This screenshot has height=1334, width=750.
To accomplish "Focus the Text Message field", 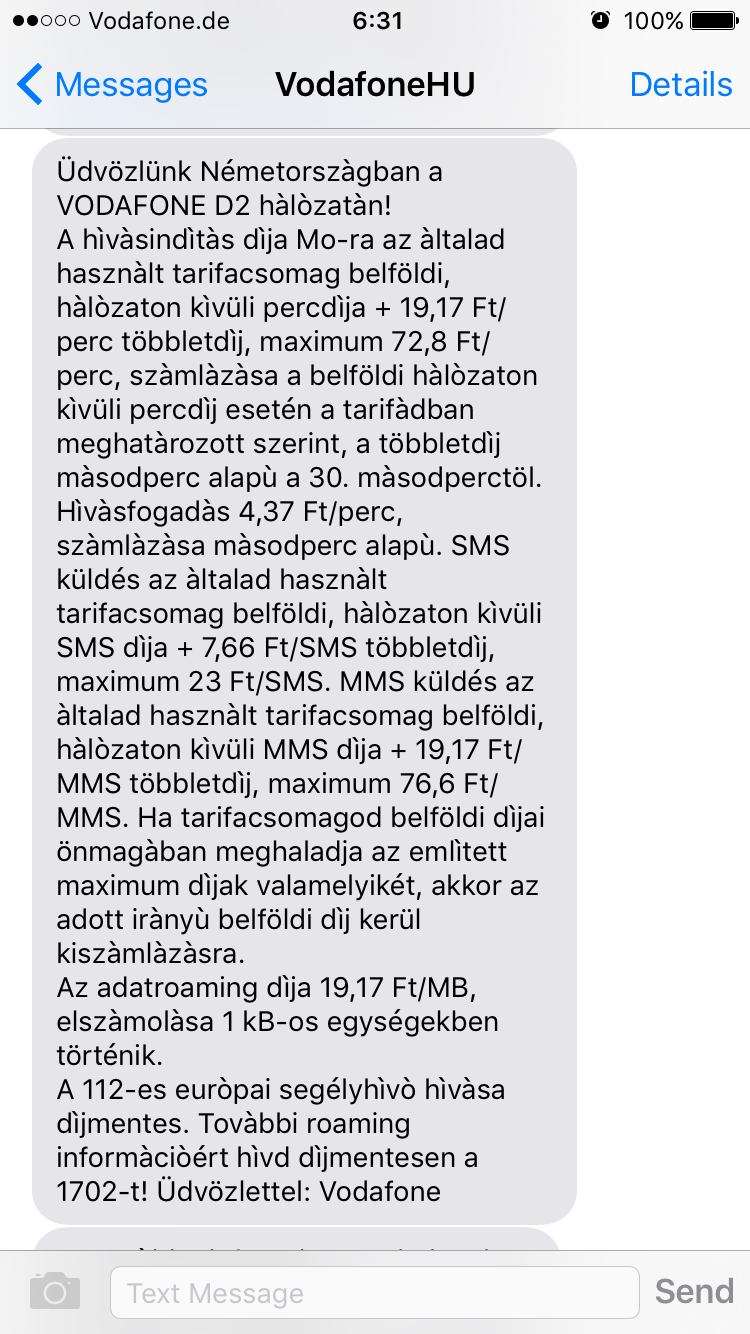I will [374, 1293].
